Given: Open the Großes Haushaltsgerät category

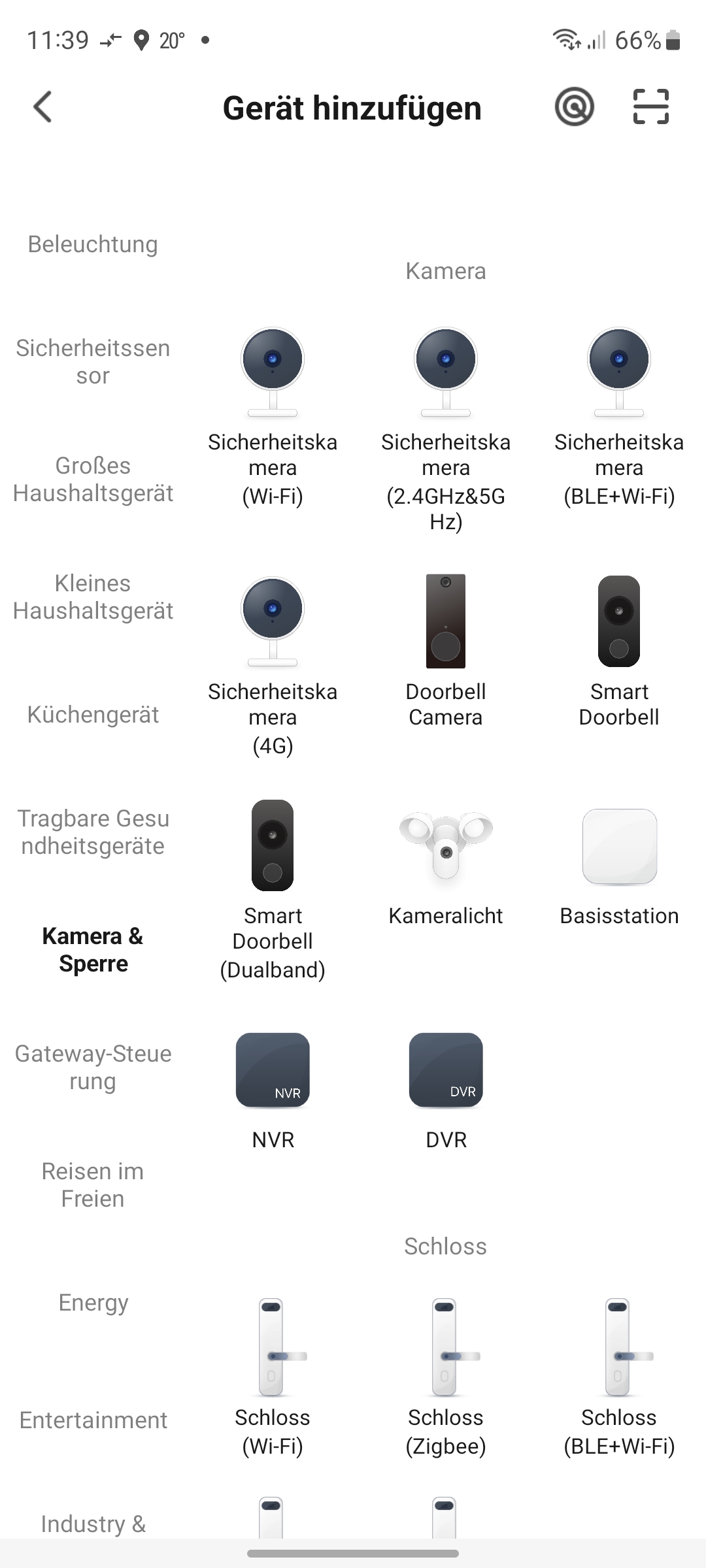Looking at the screenshot, I should [x=93, y=480].
